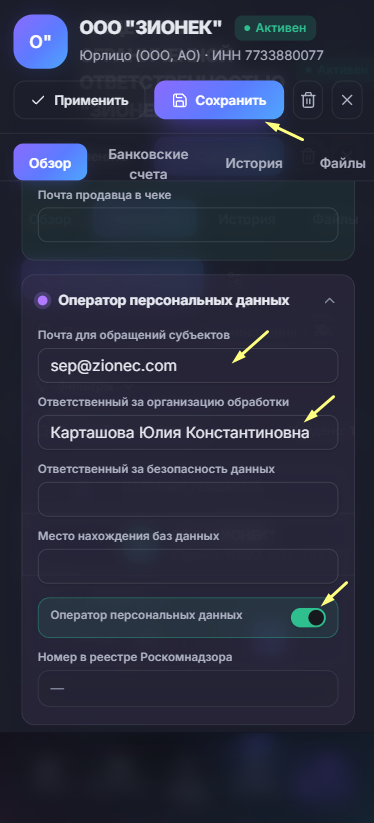374x823 pixels.
Task: Tap the Применить button
Action: click(x=79, y=100)
